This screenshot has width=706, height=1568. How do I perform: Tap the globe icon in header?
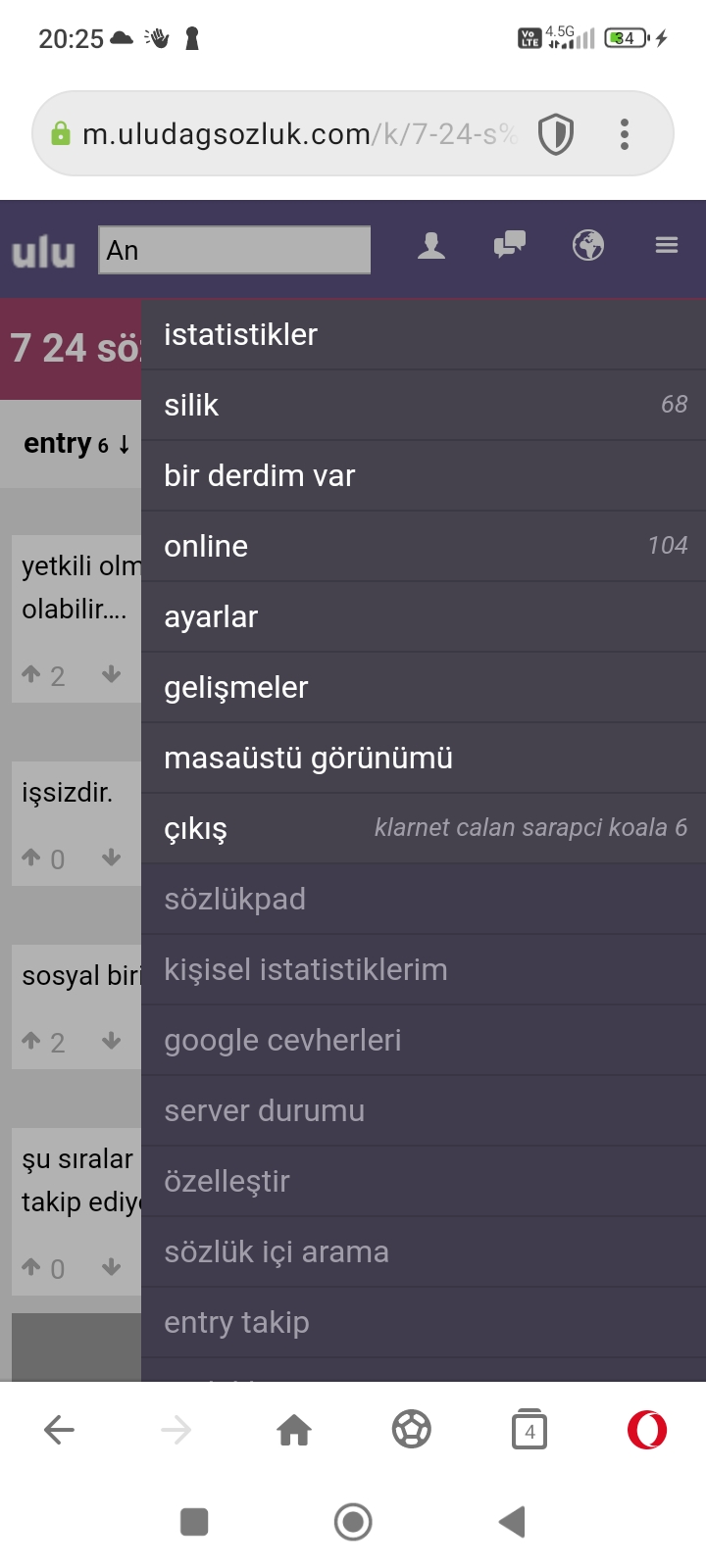coord(588,245)
